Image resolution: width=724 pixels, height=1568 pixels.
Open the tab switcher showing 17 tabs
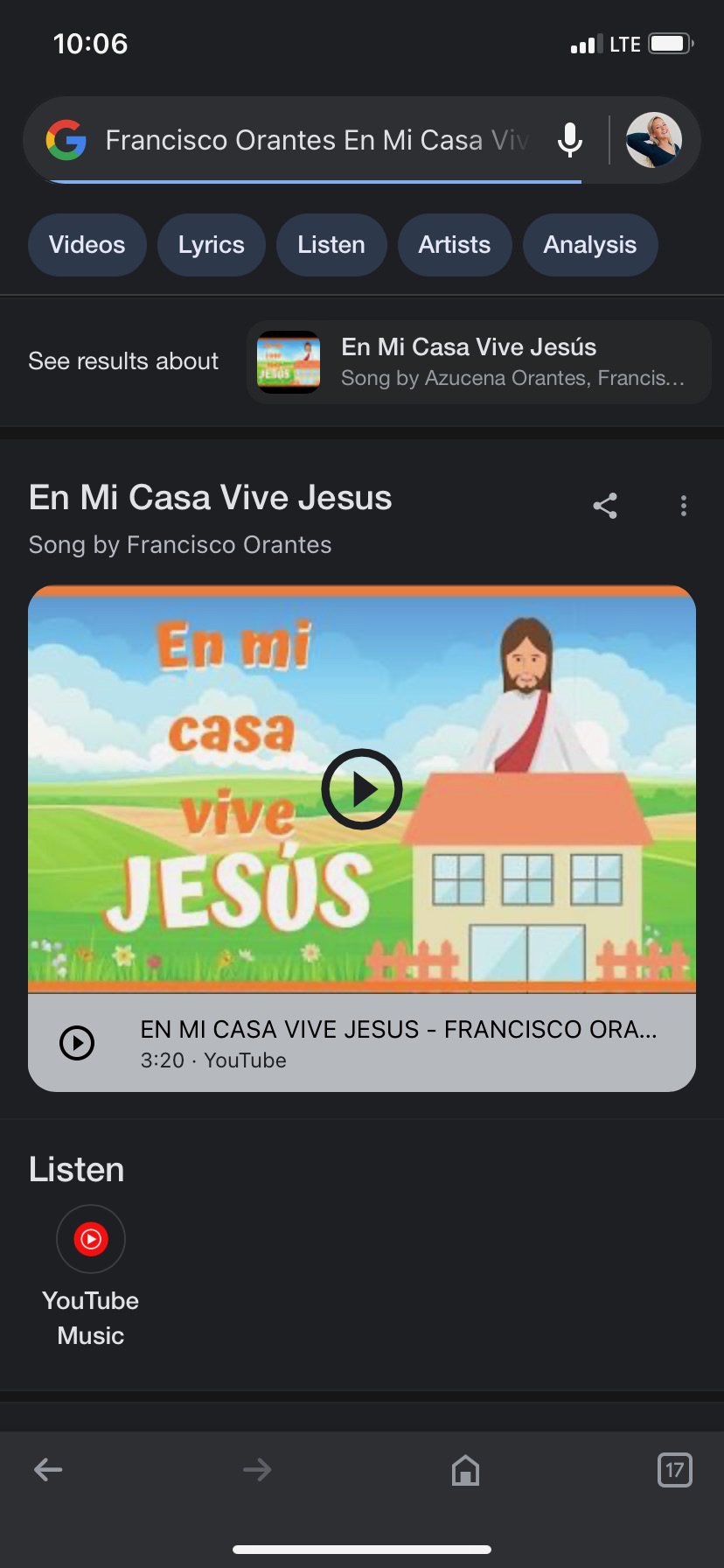click(x=674, y=1469)
